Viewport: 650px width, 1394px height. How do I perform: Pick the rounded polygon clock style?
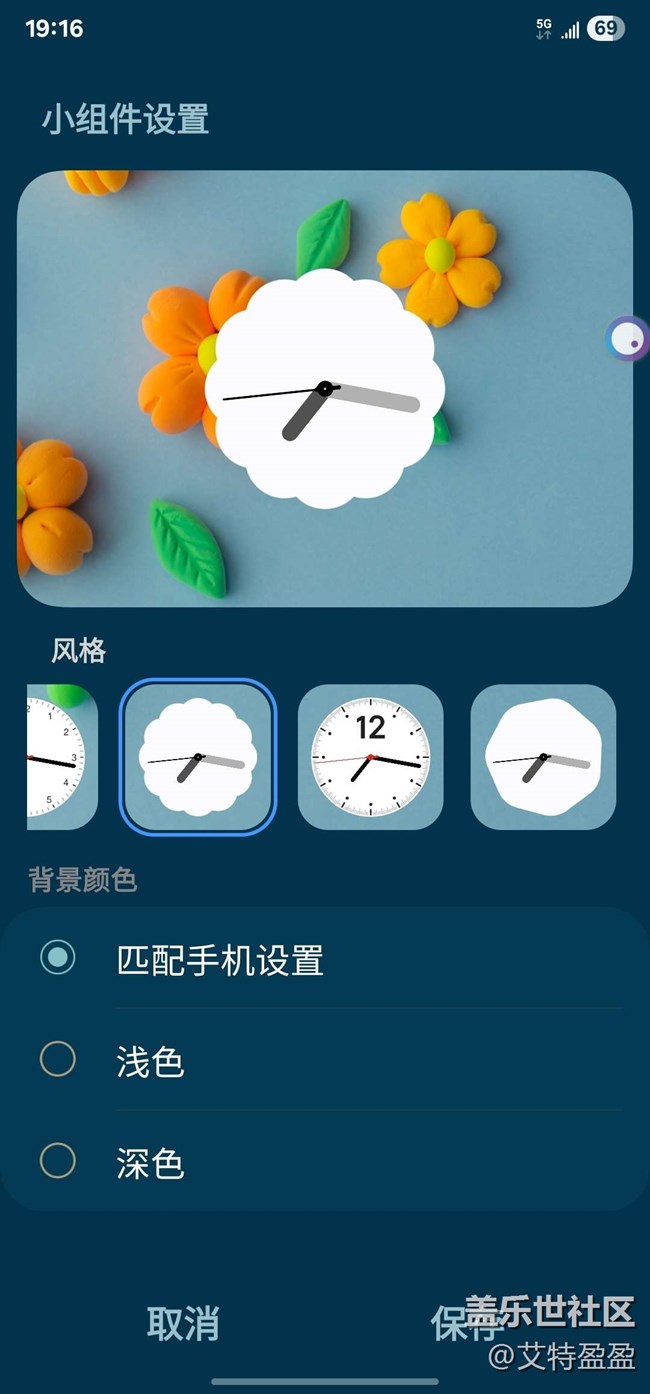[543, 757]
